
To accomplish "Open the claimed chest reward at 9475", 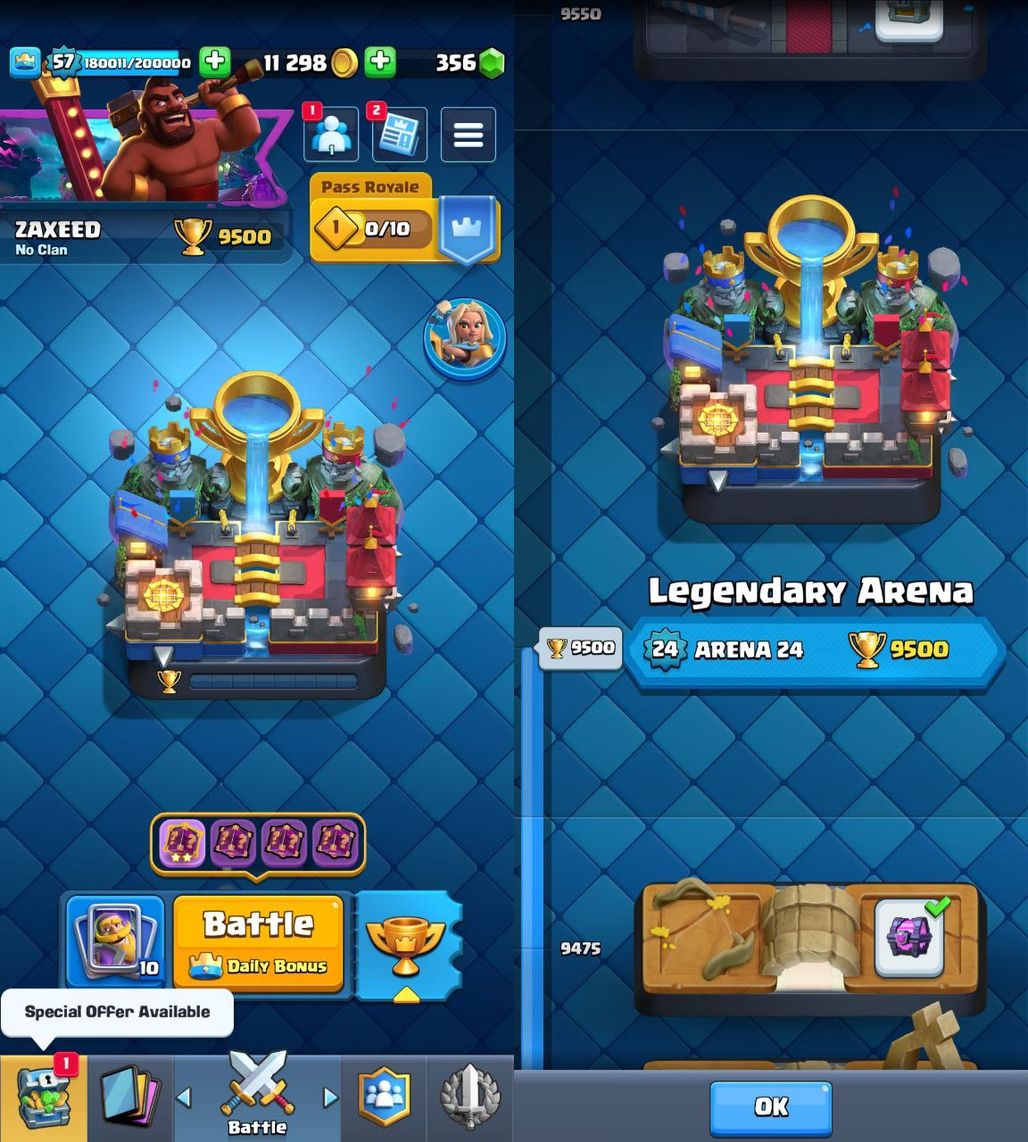I will click(x=909, y=938).
